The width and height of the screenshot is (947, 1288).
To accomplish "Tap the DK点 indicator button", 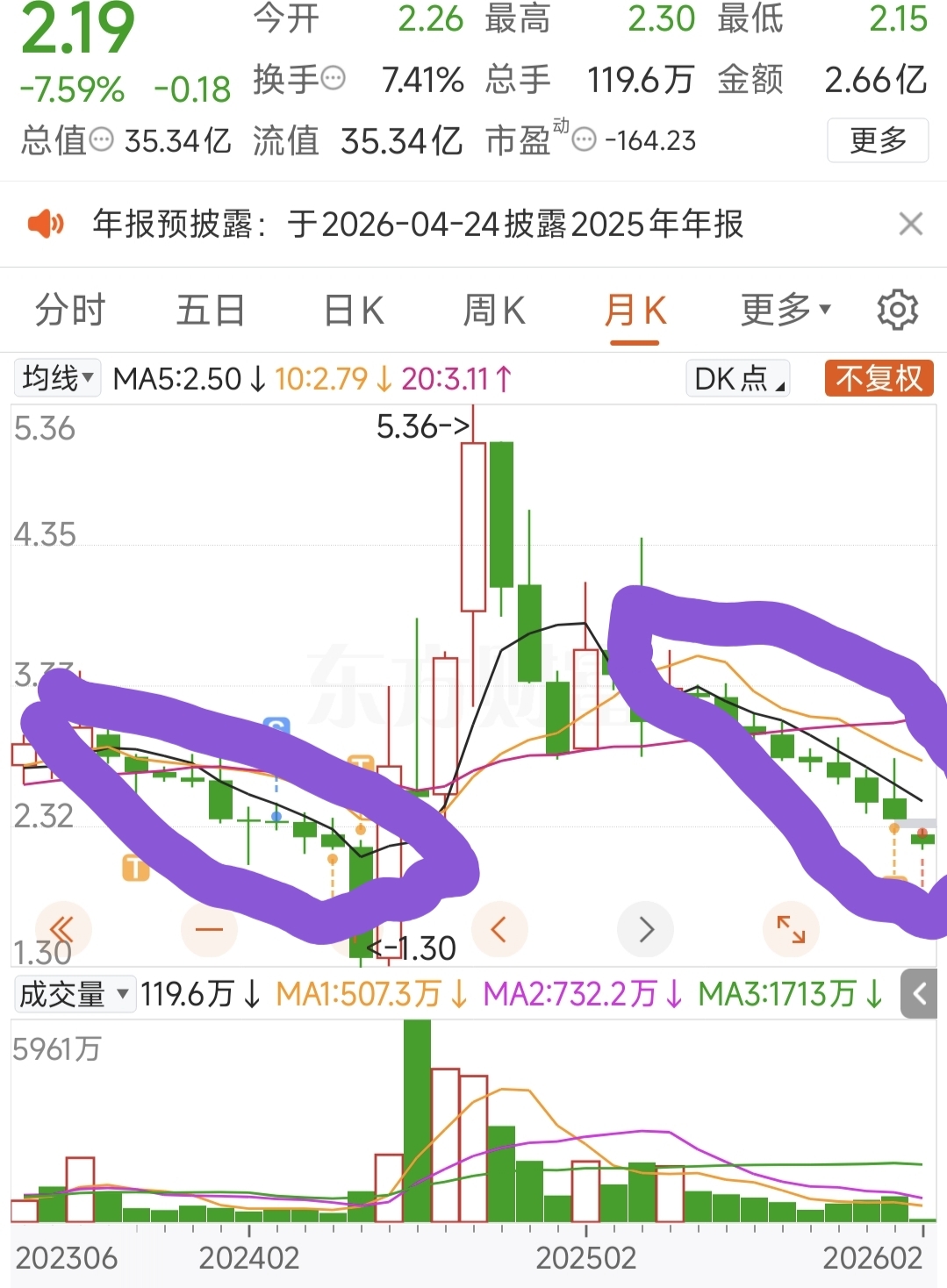I will pos(738,379).
